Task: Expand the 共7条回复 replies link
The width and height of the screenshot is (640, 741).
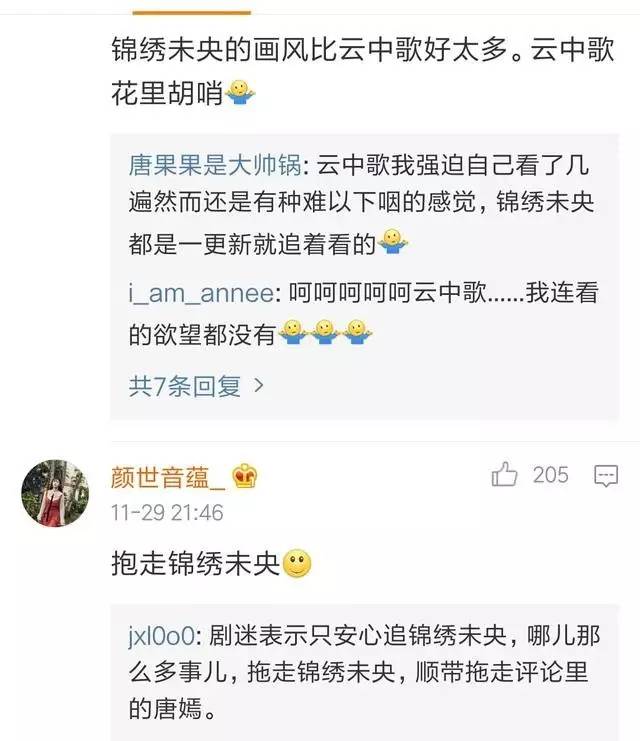Action: pos(196,386)
